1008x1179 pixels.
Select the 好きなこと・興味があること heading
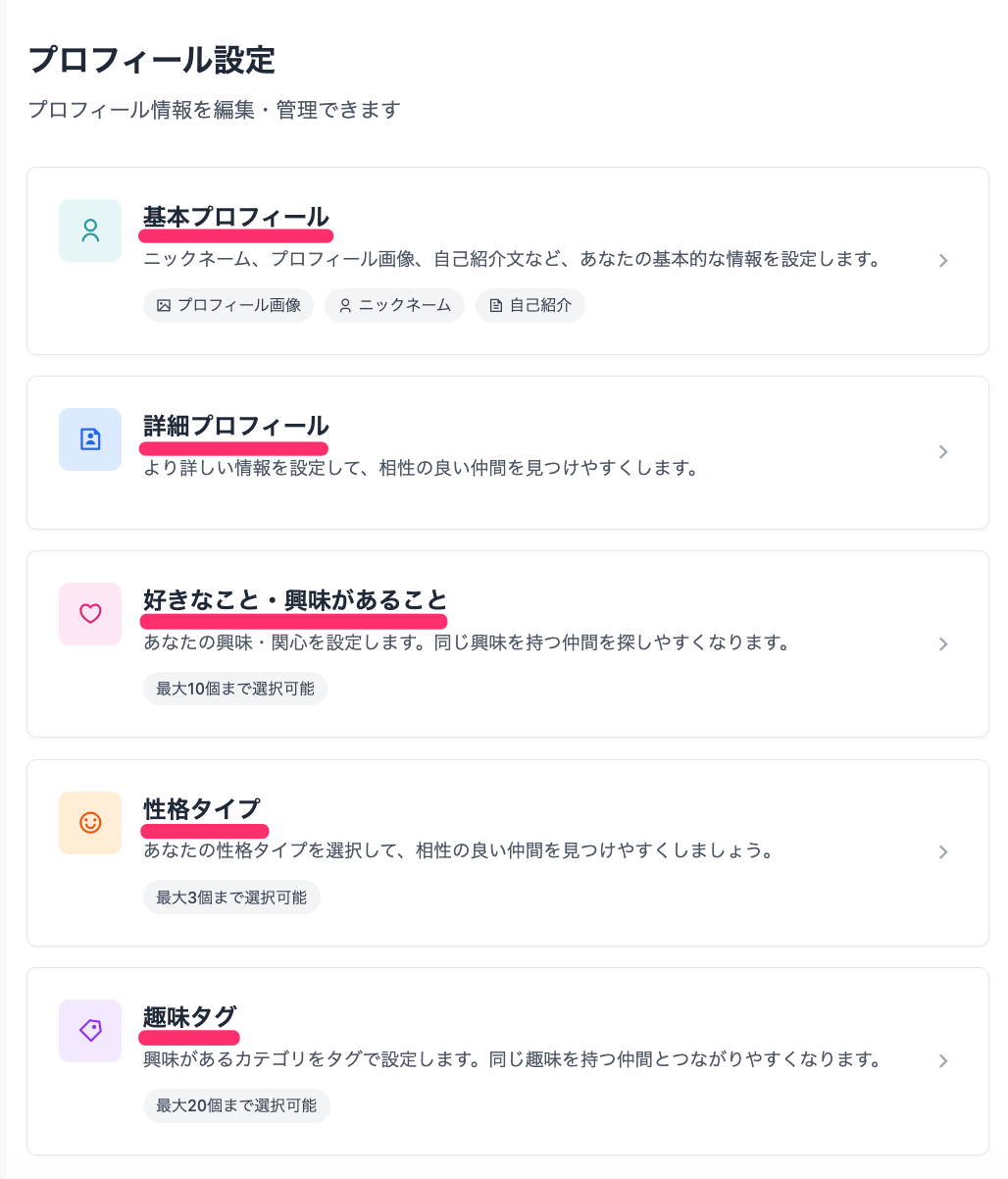[293, 600]
